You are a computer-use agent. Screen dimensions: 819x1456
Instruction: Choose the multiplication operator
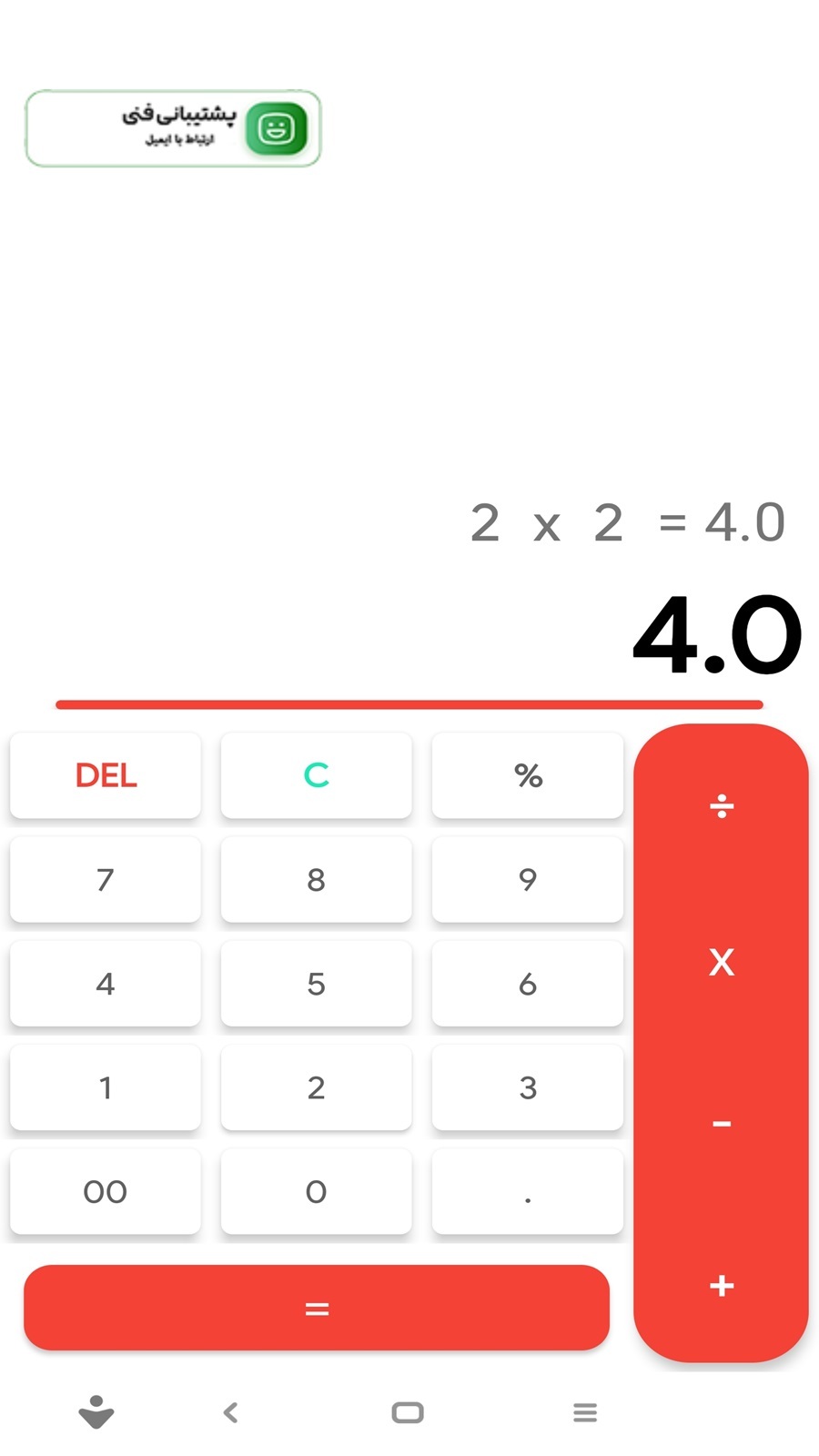[x=721, y=962]
